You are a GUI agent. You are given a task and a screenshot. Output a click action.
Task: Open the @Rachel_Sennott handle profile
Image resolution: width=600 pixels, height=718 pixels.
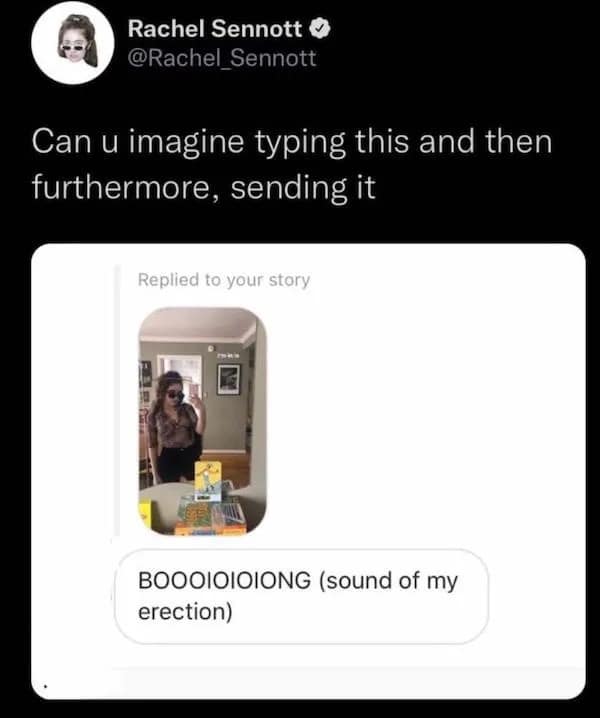tap(222, 58)
